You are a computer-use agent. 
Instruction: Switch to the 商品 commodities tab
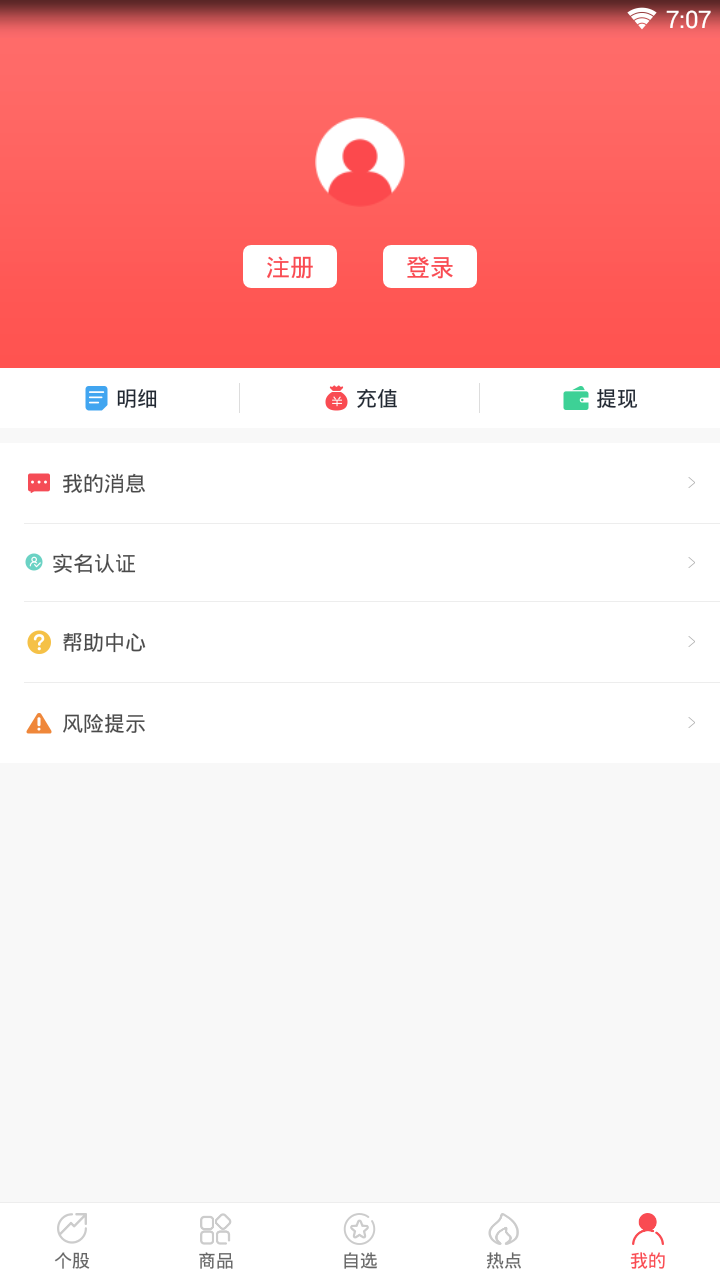[216, 1241]
